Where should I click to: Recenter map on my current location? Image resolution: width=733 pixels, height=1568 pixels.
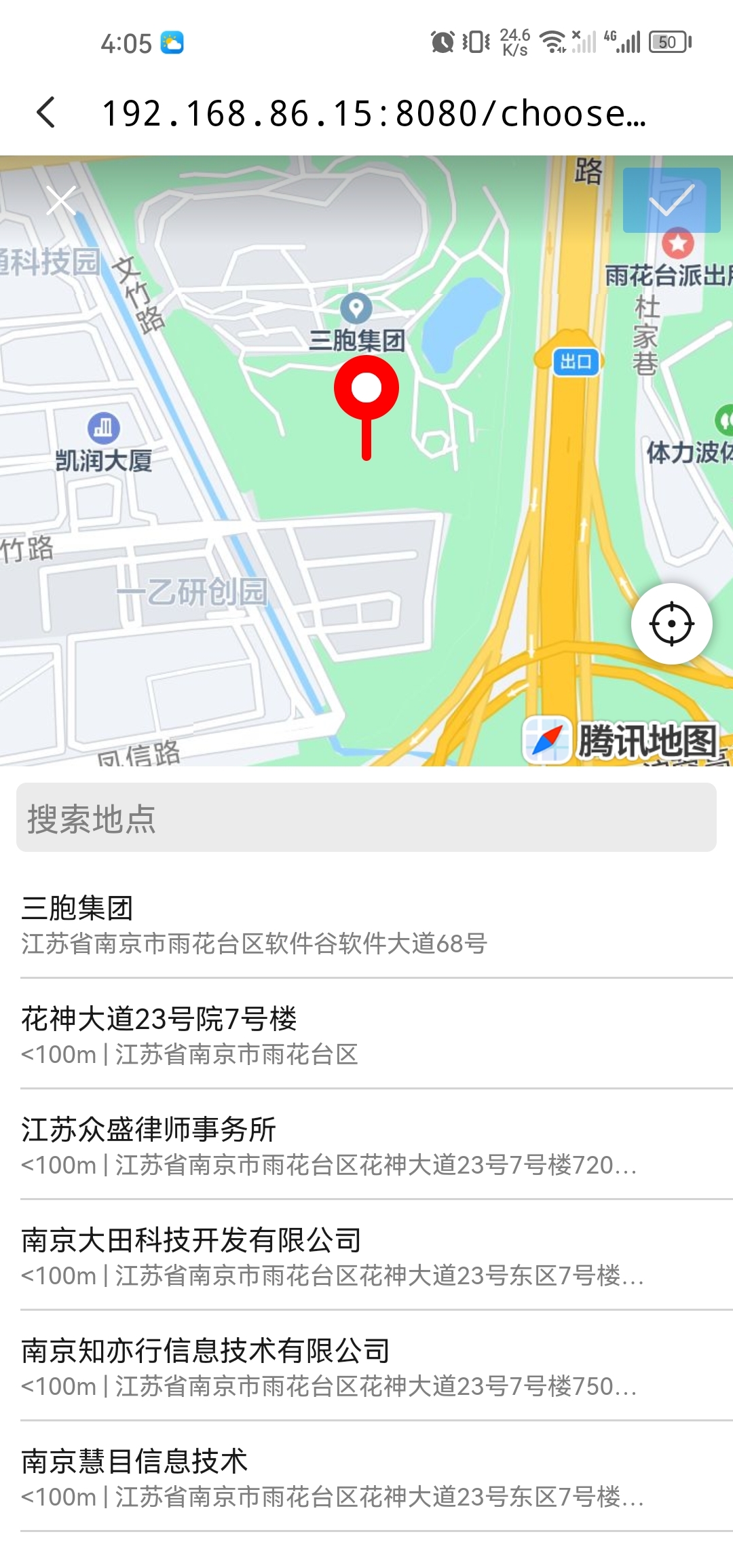(671, 623)
